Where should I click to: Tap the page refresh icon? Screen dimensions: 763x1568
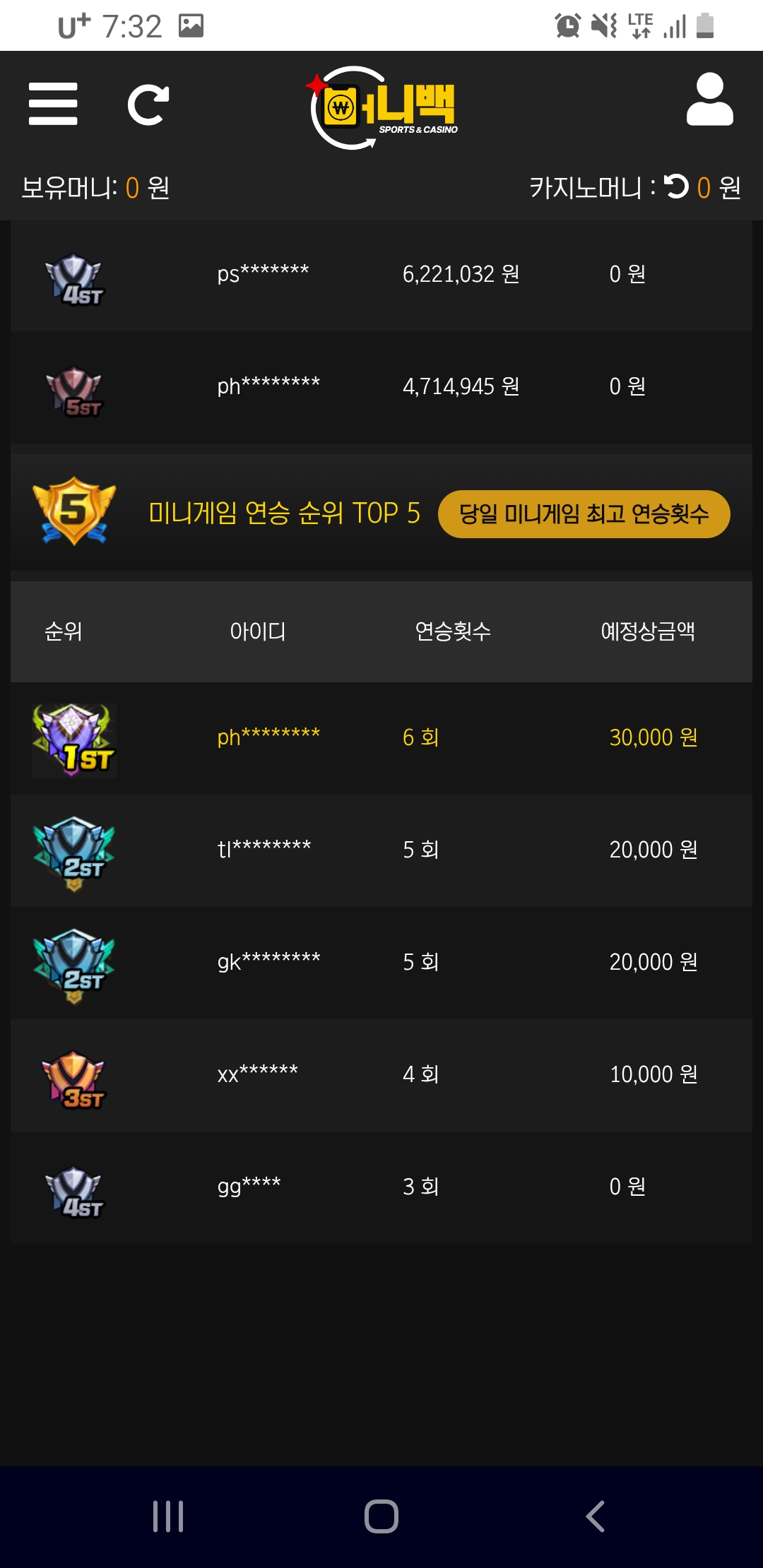pos(148,105)
